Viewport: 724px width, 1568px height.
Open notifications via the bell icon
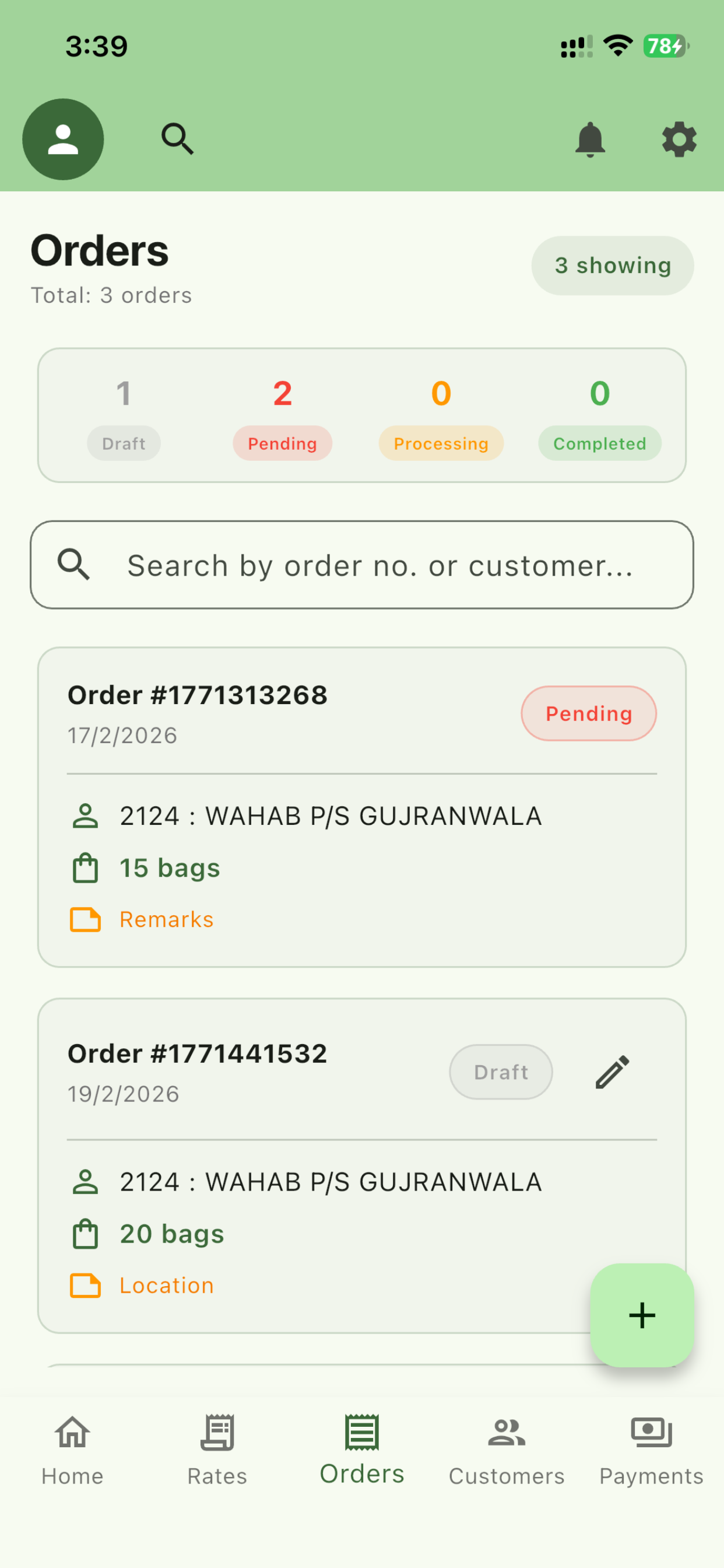(x=589, y=139)
